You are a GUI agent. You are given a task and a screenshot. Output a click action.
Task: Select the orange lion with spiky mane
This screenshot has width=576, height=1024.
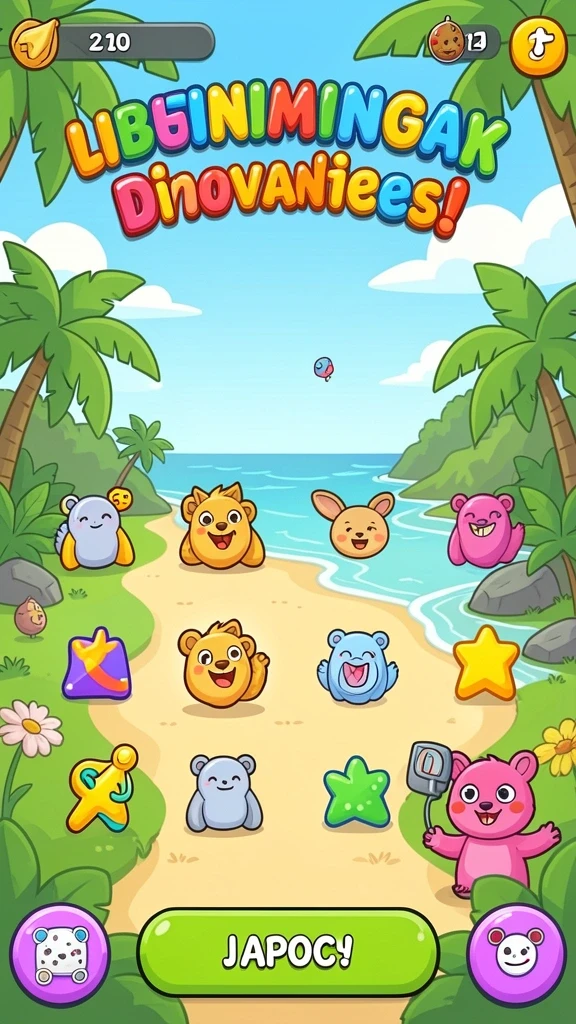click(x=221, y=526)
